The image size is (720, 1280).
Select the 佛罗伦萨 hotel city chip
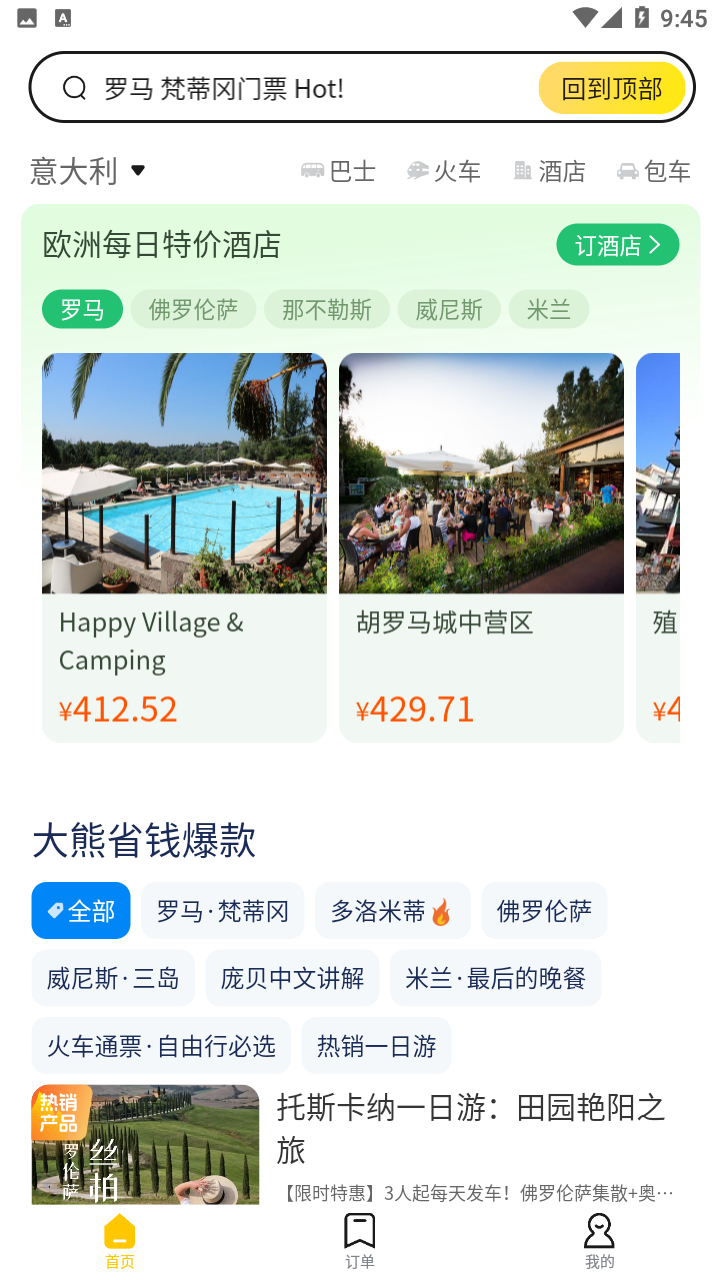pos(193,309)
